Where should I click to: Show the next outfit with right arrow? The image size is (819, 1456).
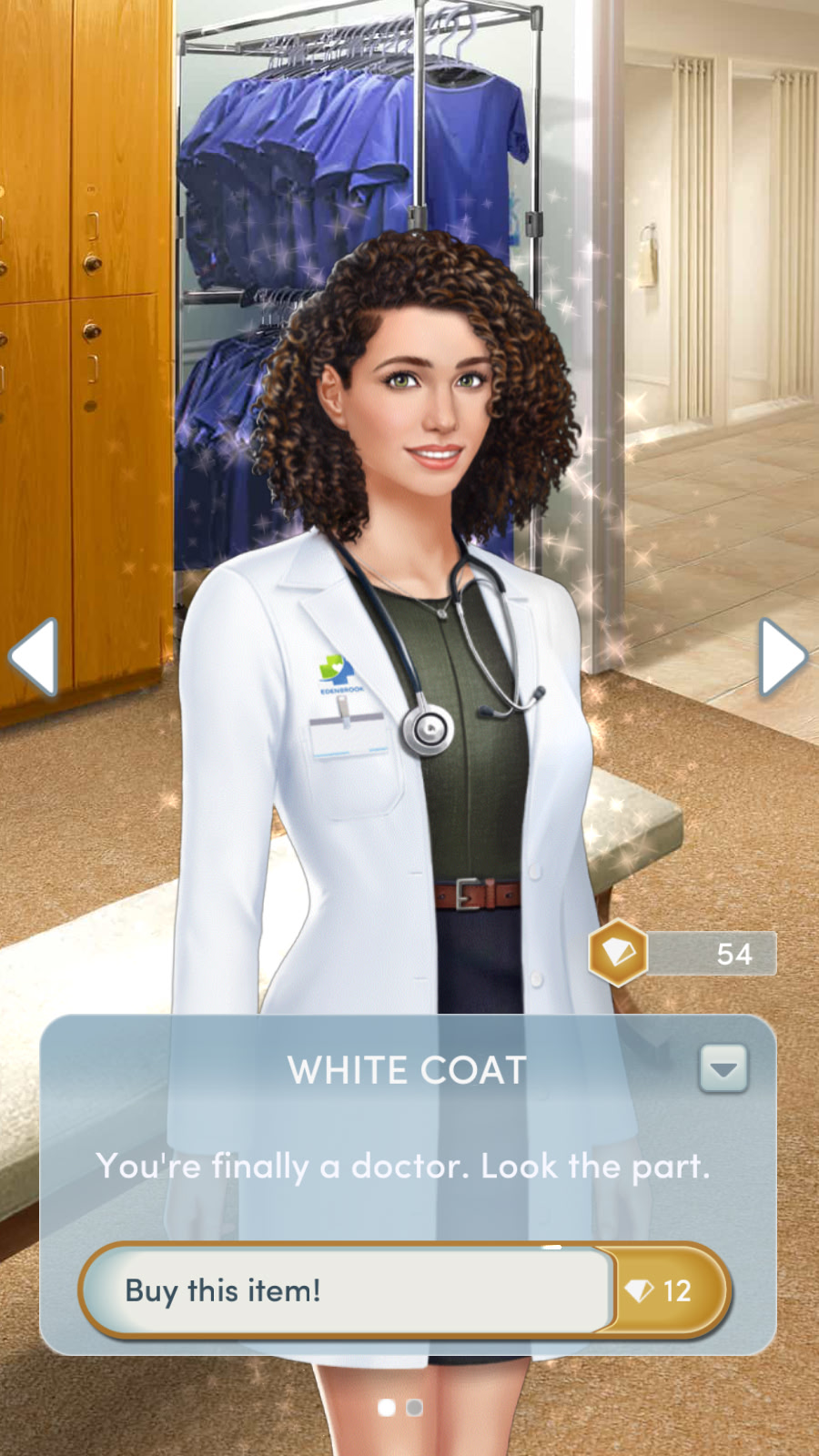pos(782,657)
